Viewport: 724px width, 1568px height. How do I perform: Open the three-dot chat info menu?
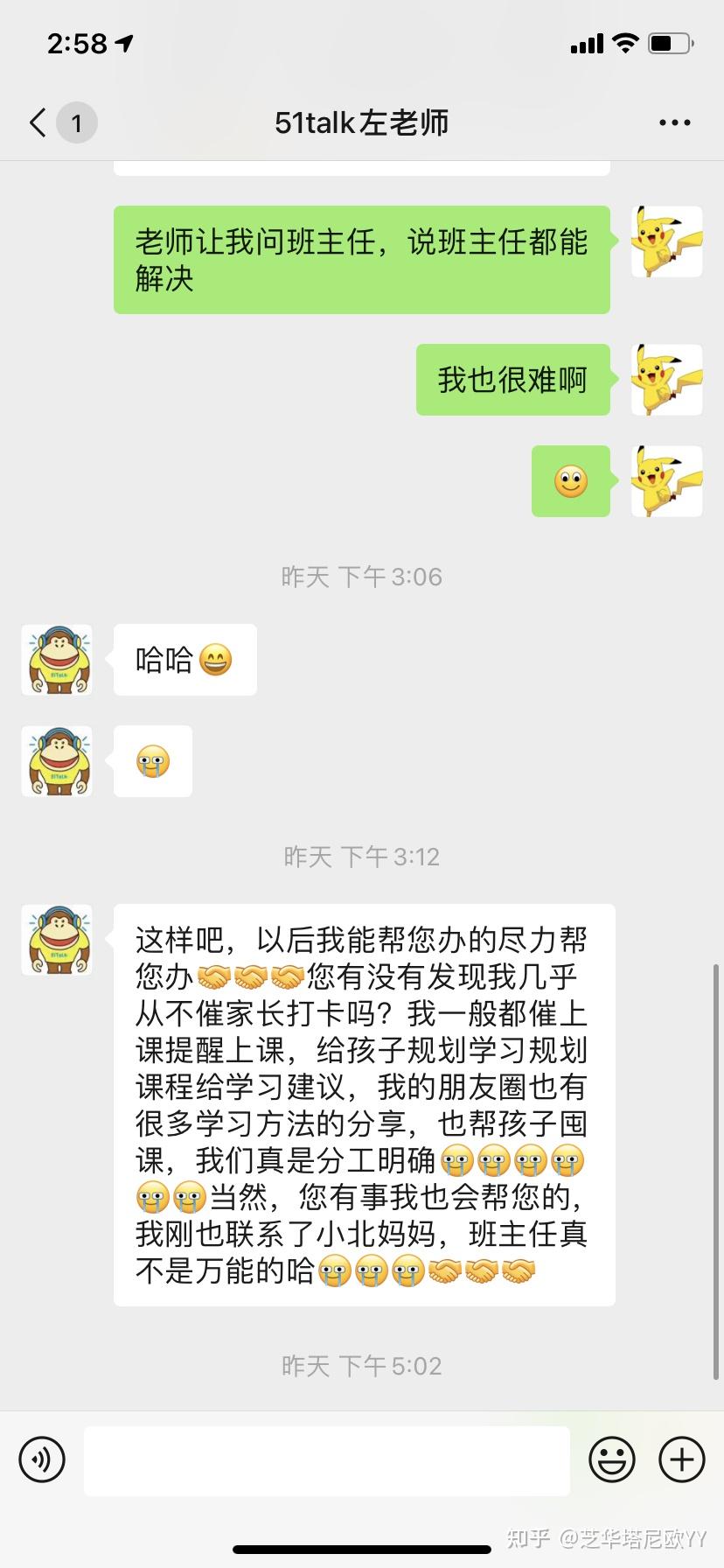(675, 122)
